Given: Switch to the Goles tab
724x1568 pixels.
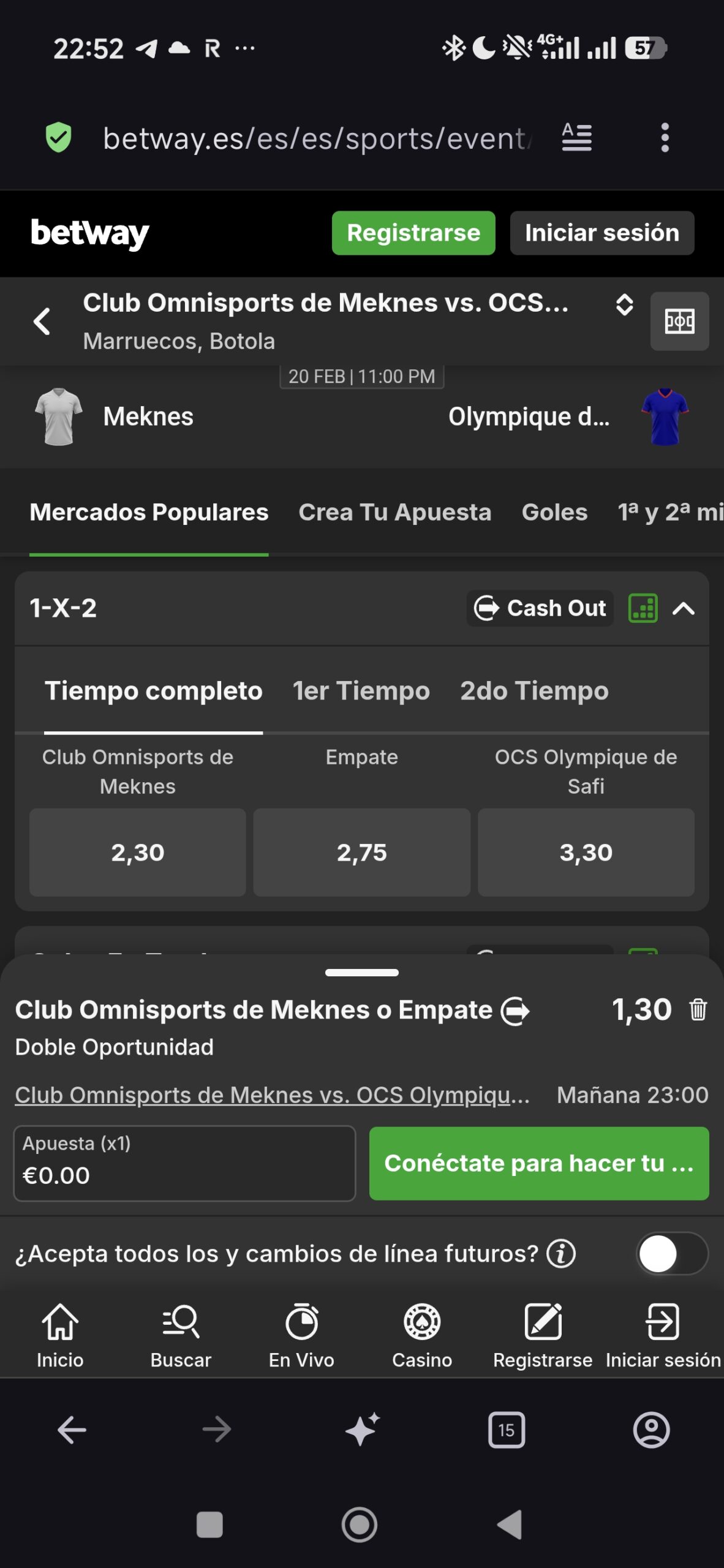Looking at the screenshot, I should coord(554,512).
